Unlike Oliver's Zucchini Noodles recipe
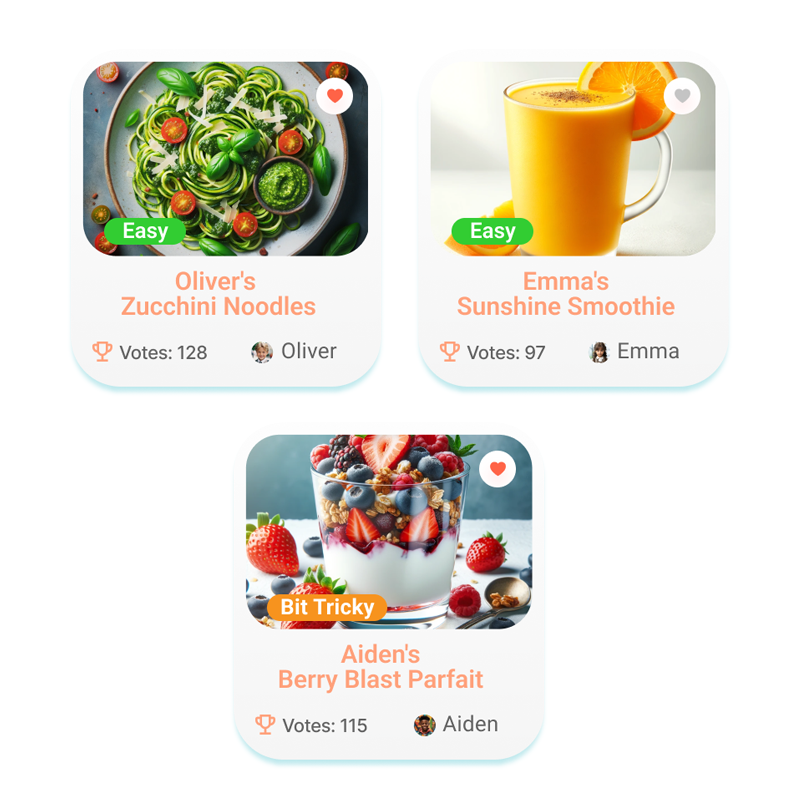Viewport: 800px width, 800px height. click(x=335, y=96)
